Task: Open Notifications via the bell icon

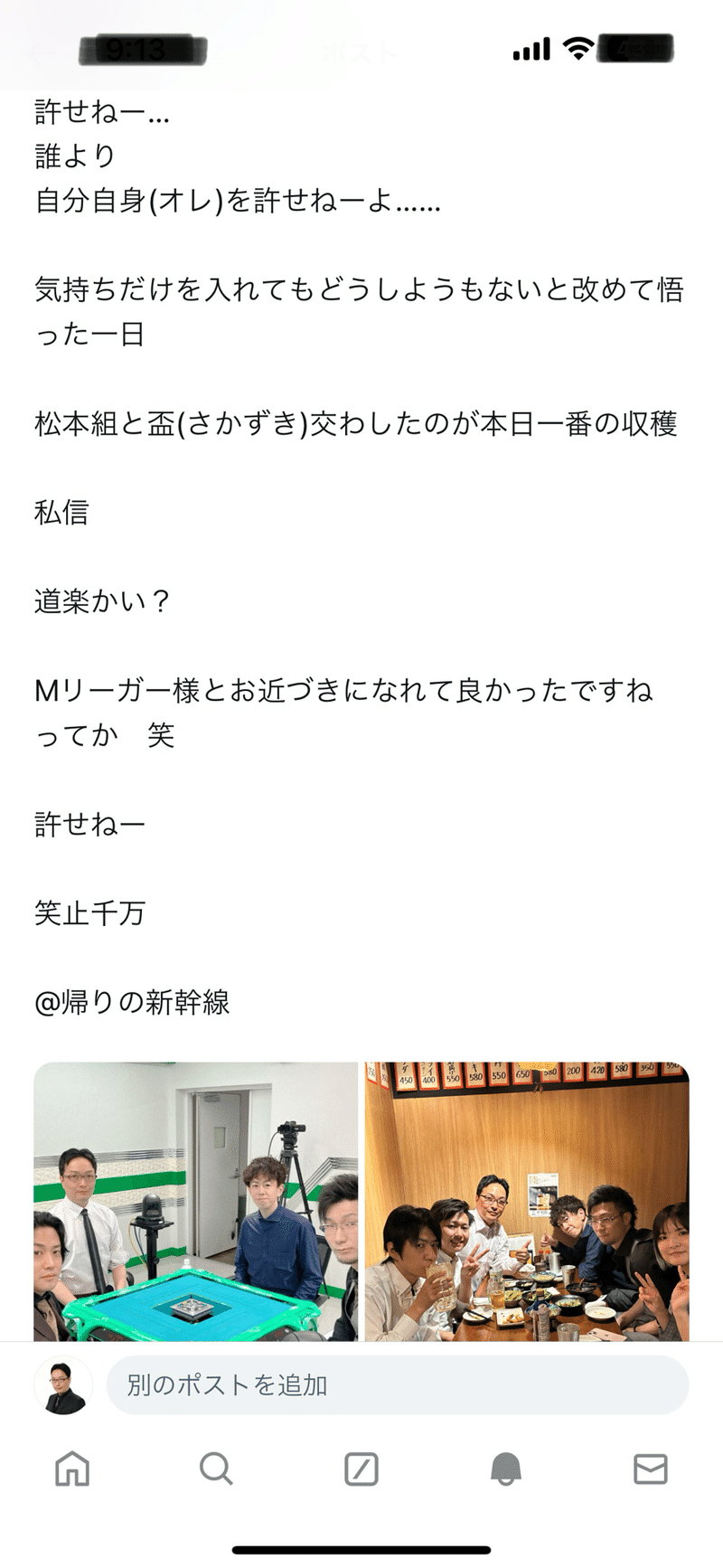Action: (504, 1469)
